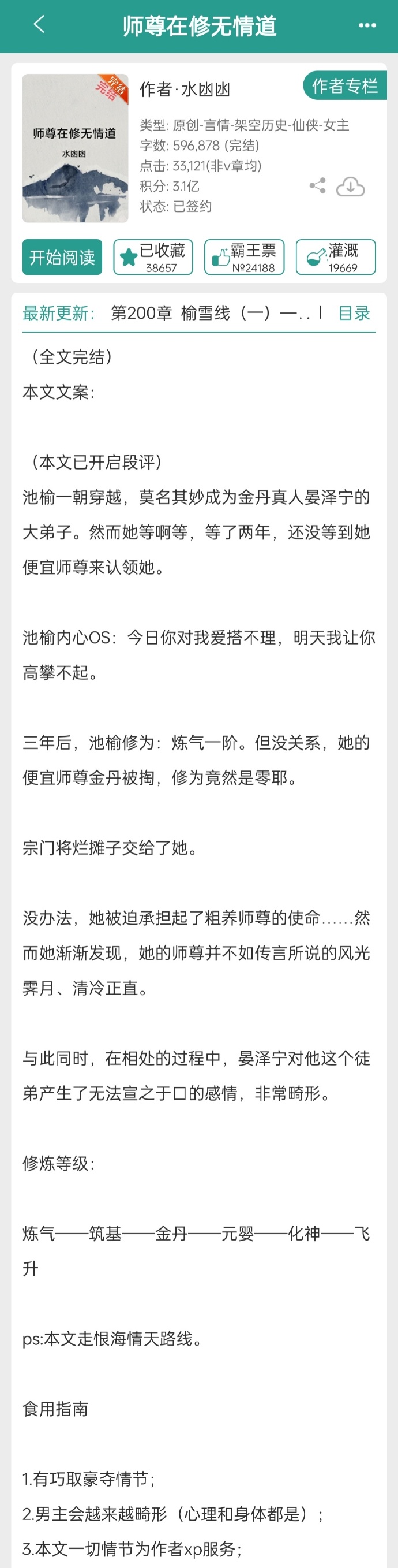Open the 目录 table of contents
Screen dimensions: 398x1568
click(354, 314)
